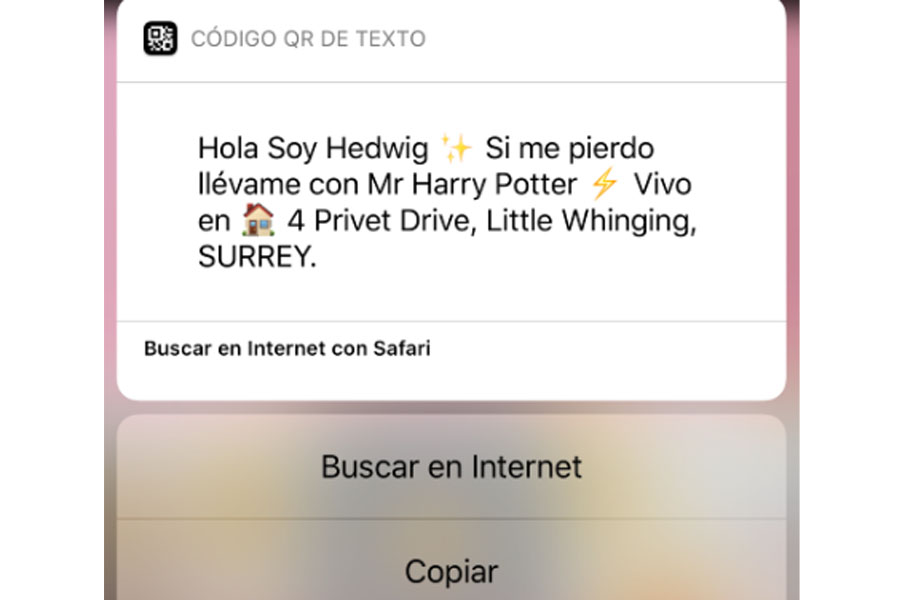This screenshot has height=600, width=900.
Task: Open the QR text notification card
Action: [x=451, y=200]
